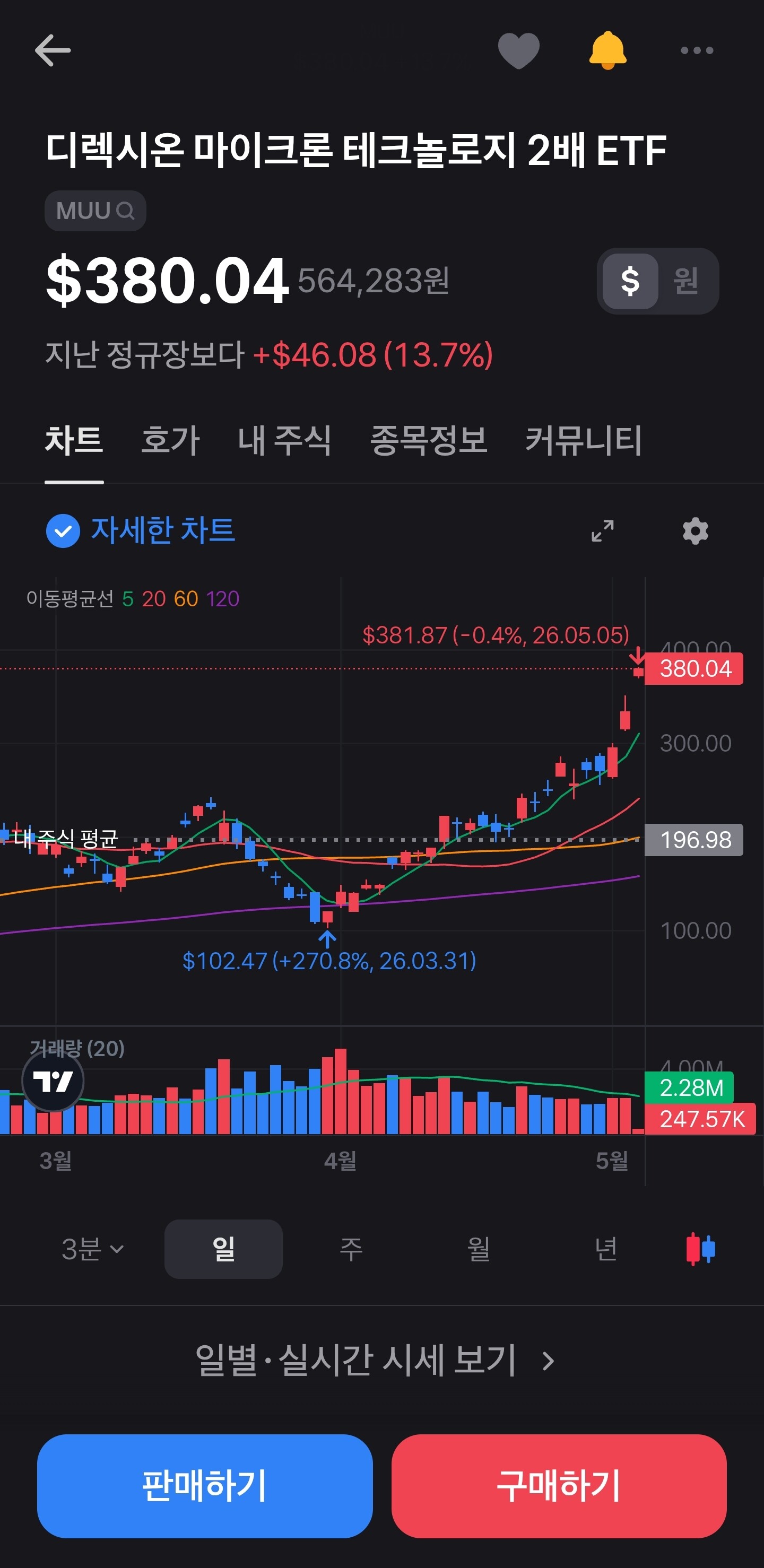Switch to the 호가 tab
Image resolution: width=764 pixels, height=1568 pixels.
coord(170,440)
